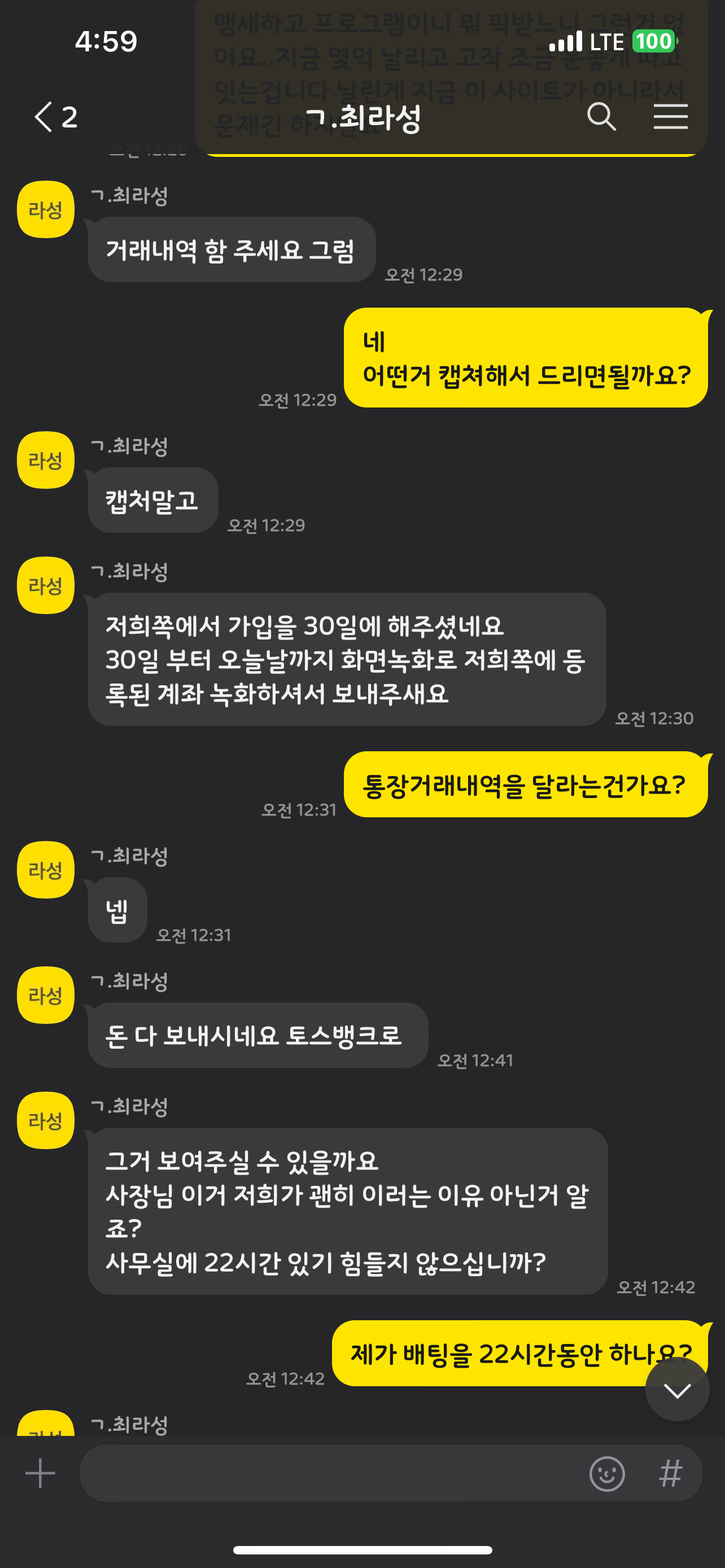
Task: Open the plus attachment menu
Action: (40, 1473)
